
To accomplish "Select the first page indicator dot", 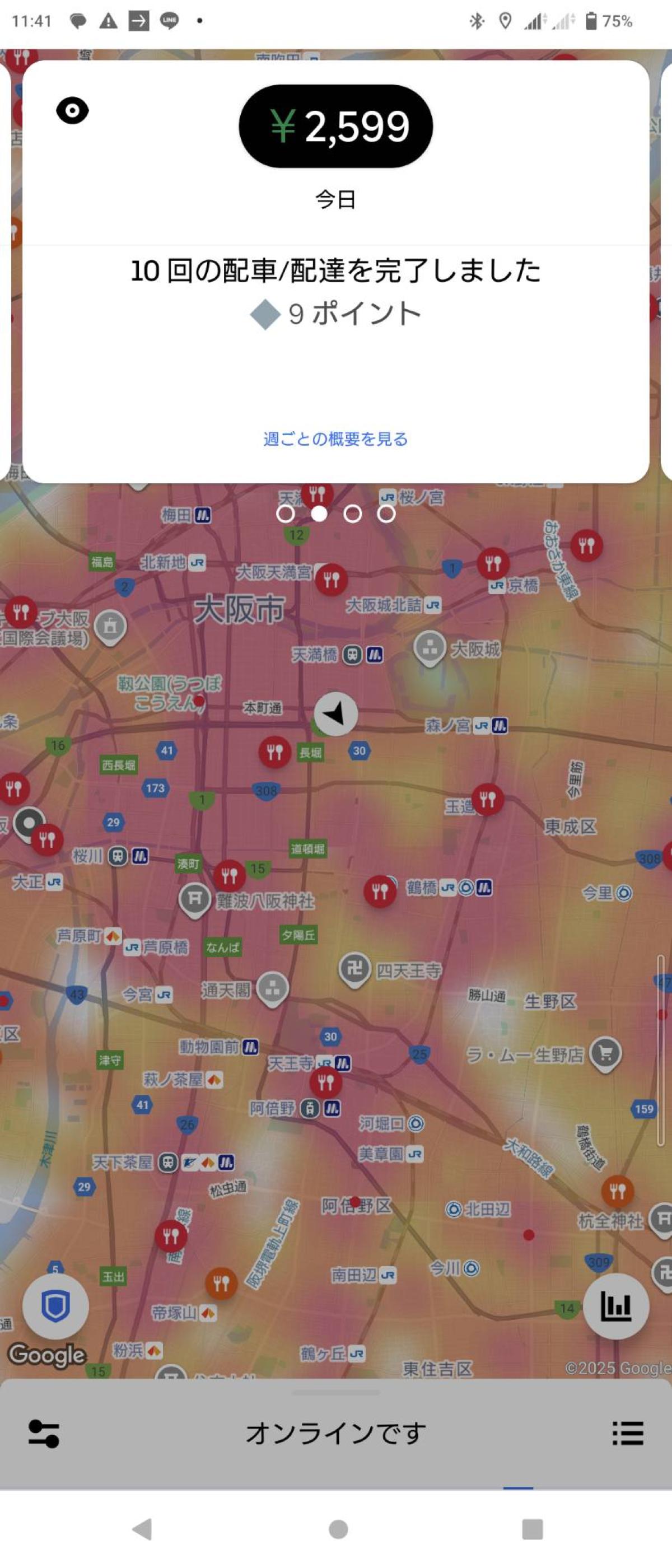I will pyautogui.click(x=285, y=514).
